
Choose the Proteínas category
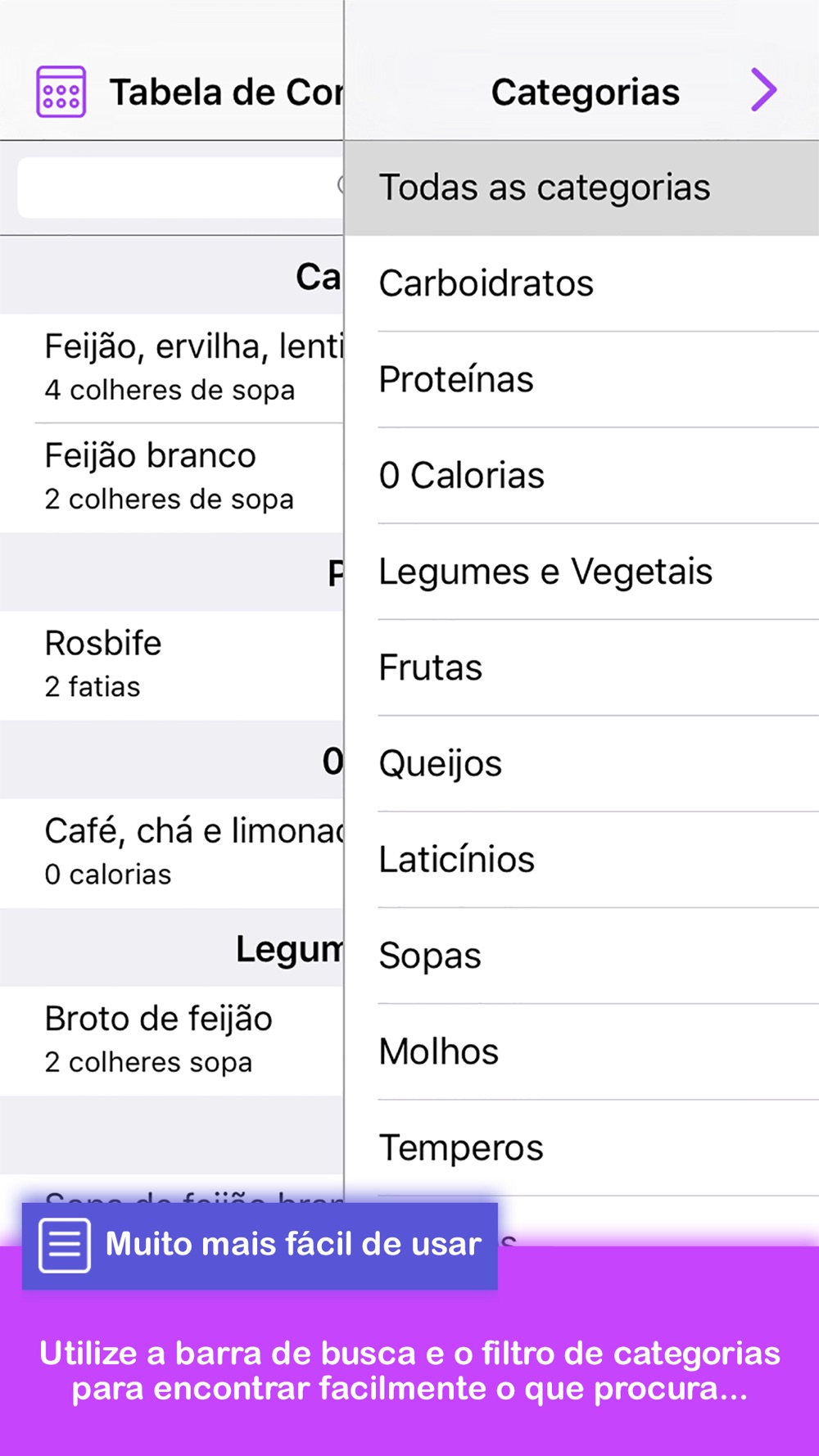pos(581,380)
